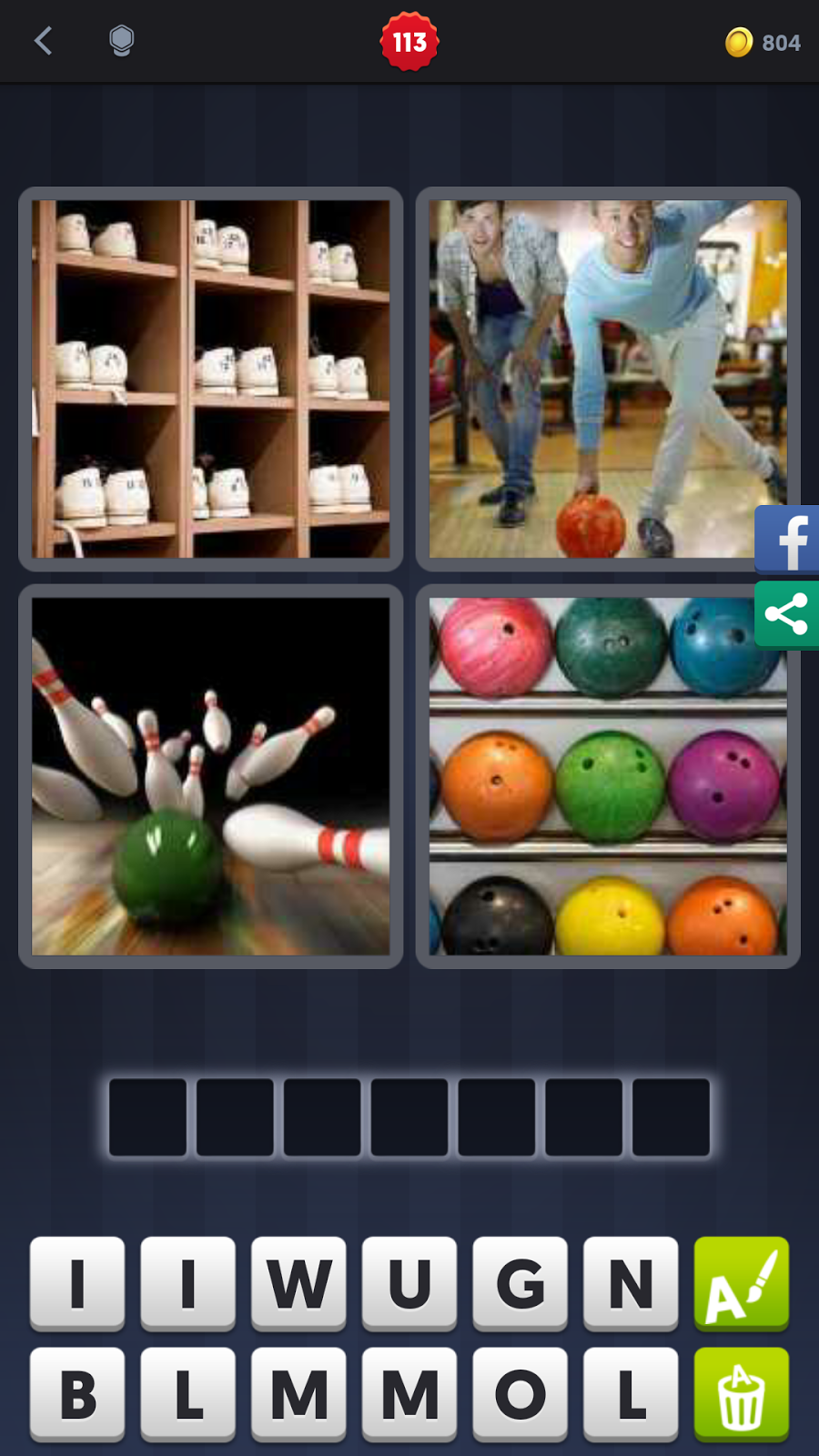Go back with the arrow icon
The image size is (819, 1456).
point(43,41)
